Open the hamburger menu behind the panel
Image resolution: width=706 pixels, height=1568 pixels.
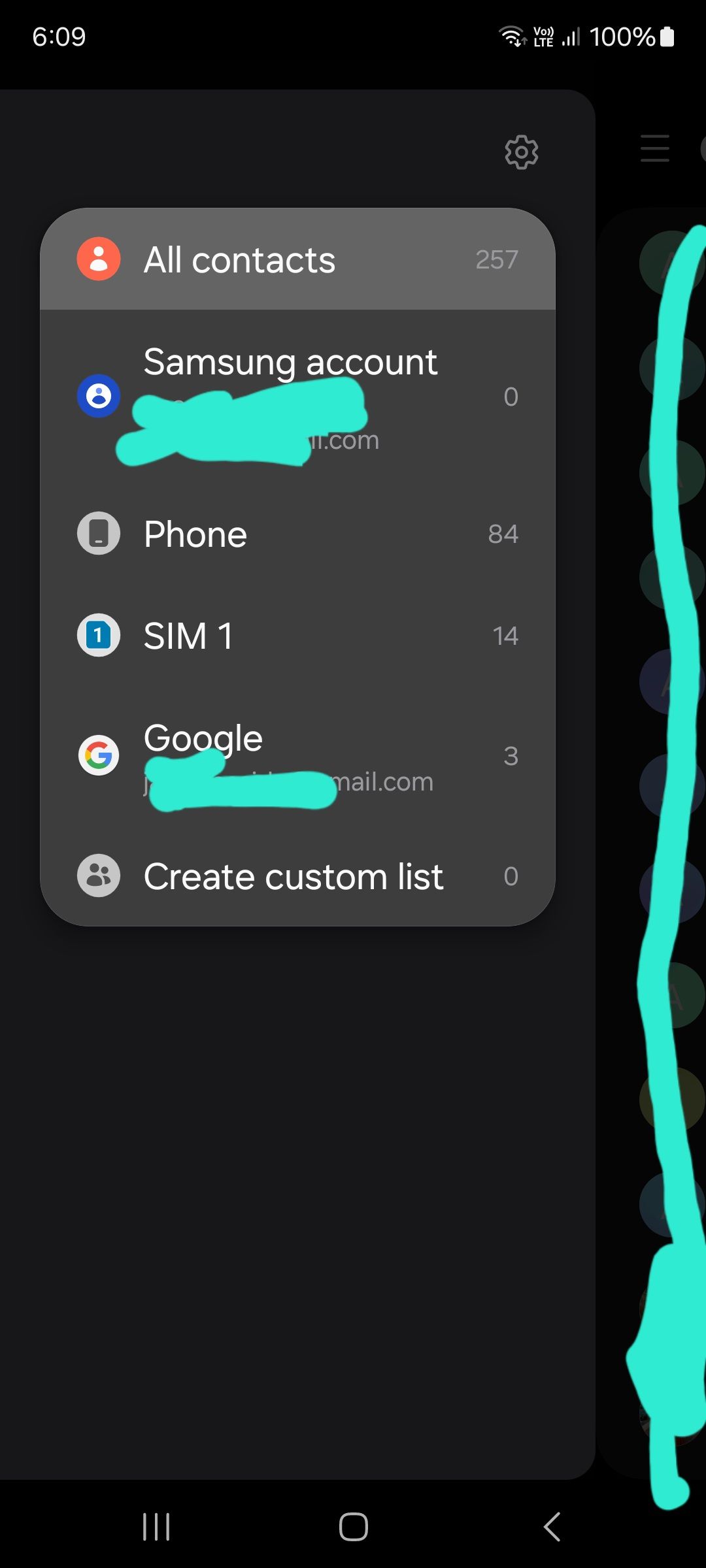654,150
